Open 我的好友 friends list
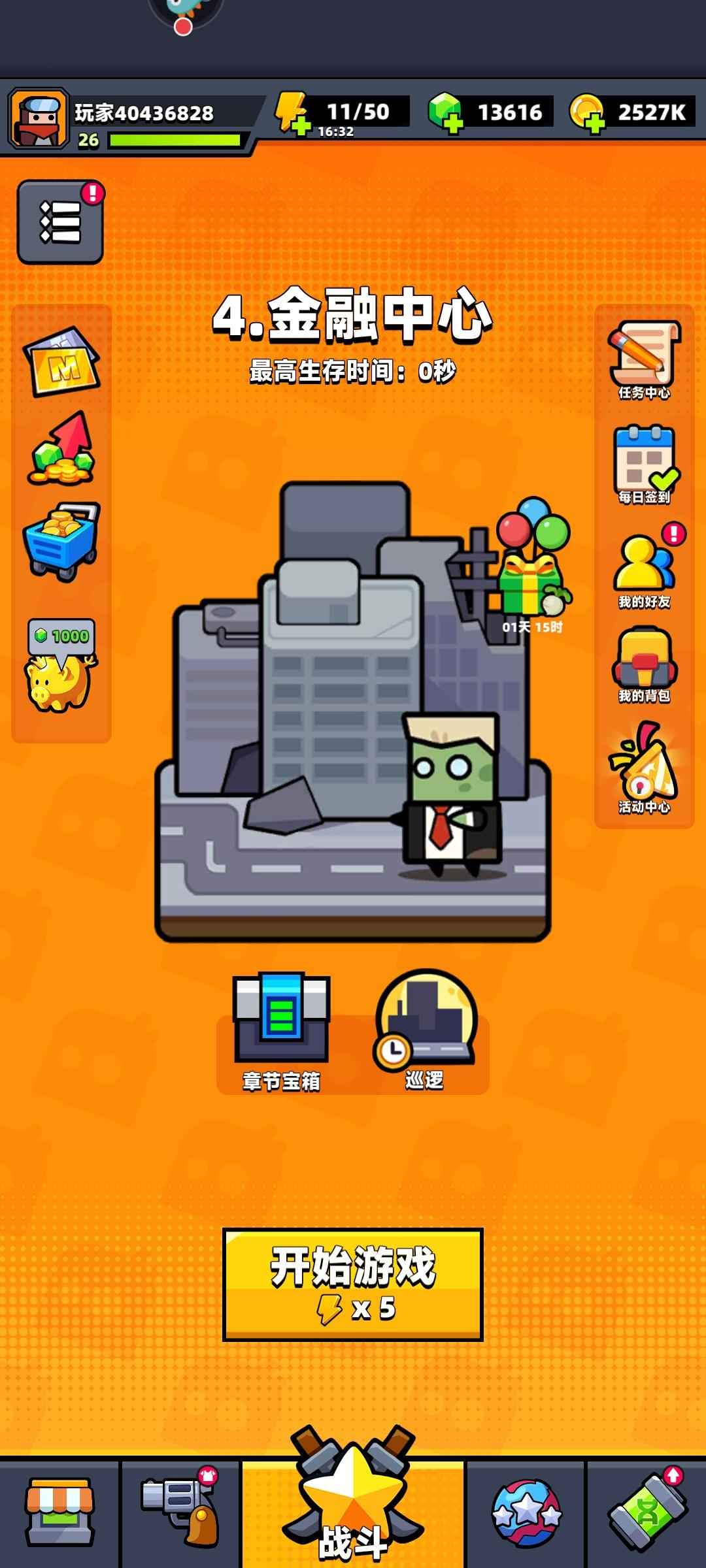Image resolution: width=706 pixels, height=1568 pixels. (644, 567)
